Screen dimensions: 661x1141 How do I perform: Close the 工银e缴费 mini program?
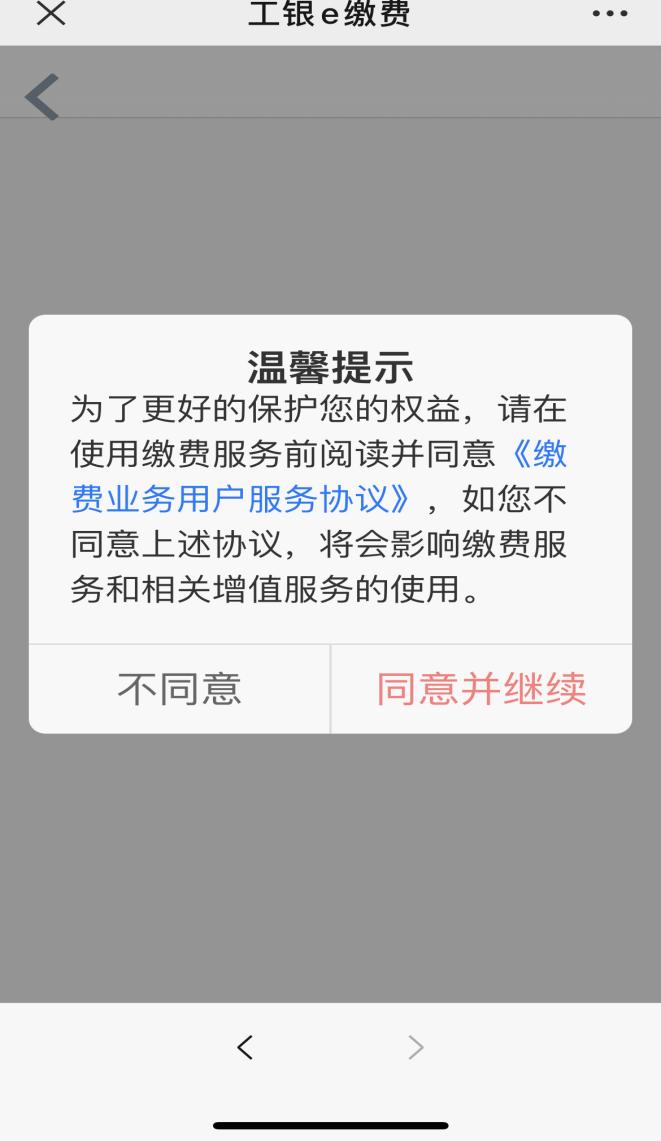tap(51, 14)
